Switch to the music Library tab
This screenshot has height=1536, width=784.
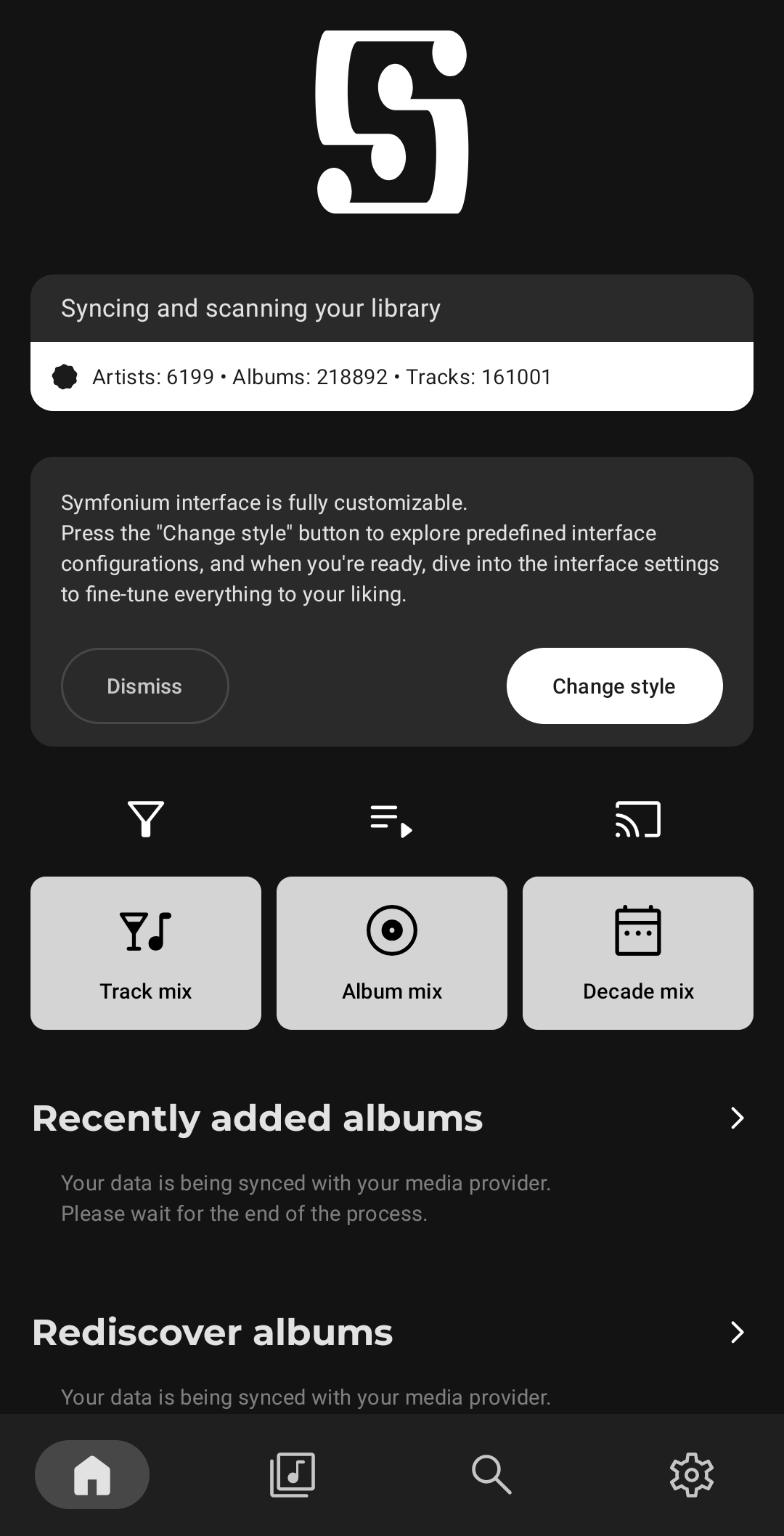click(x=293, y=1474)
